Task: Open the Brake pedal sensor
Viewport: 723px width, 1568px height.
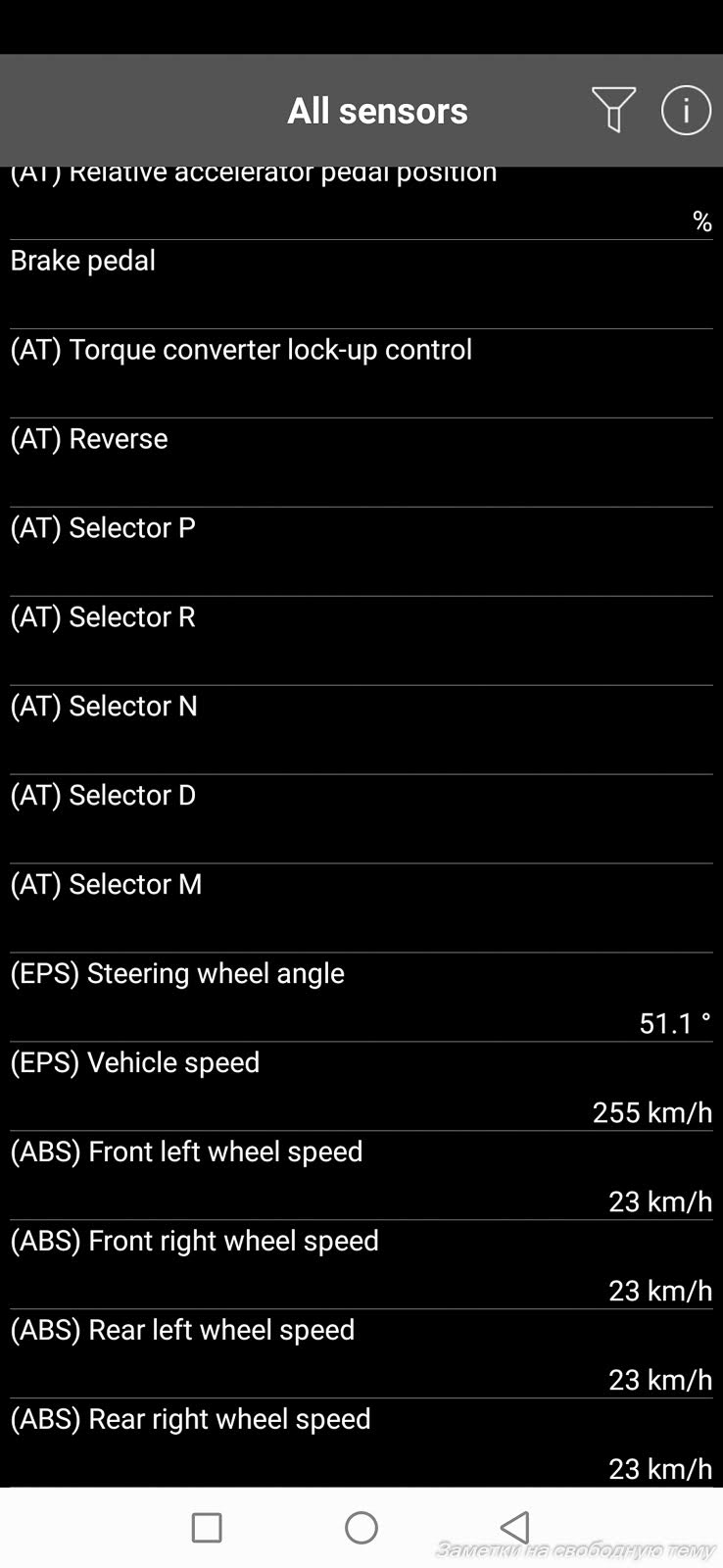Action: click(x=361, y=284)
